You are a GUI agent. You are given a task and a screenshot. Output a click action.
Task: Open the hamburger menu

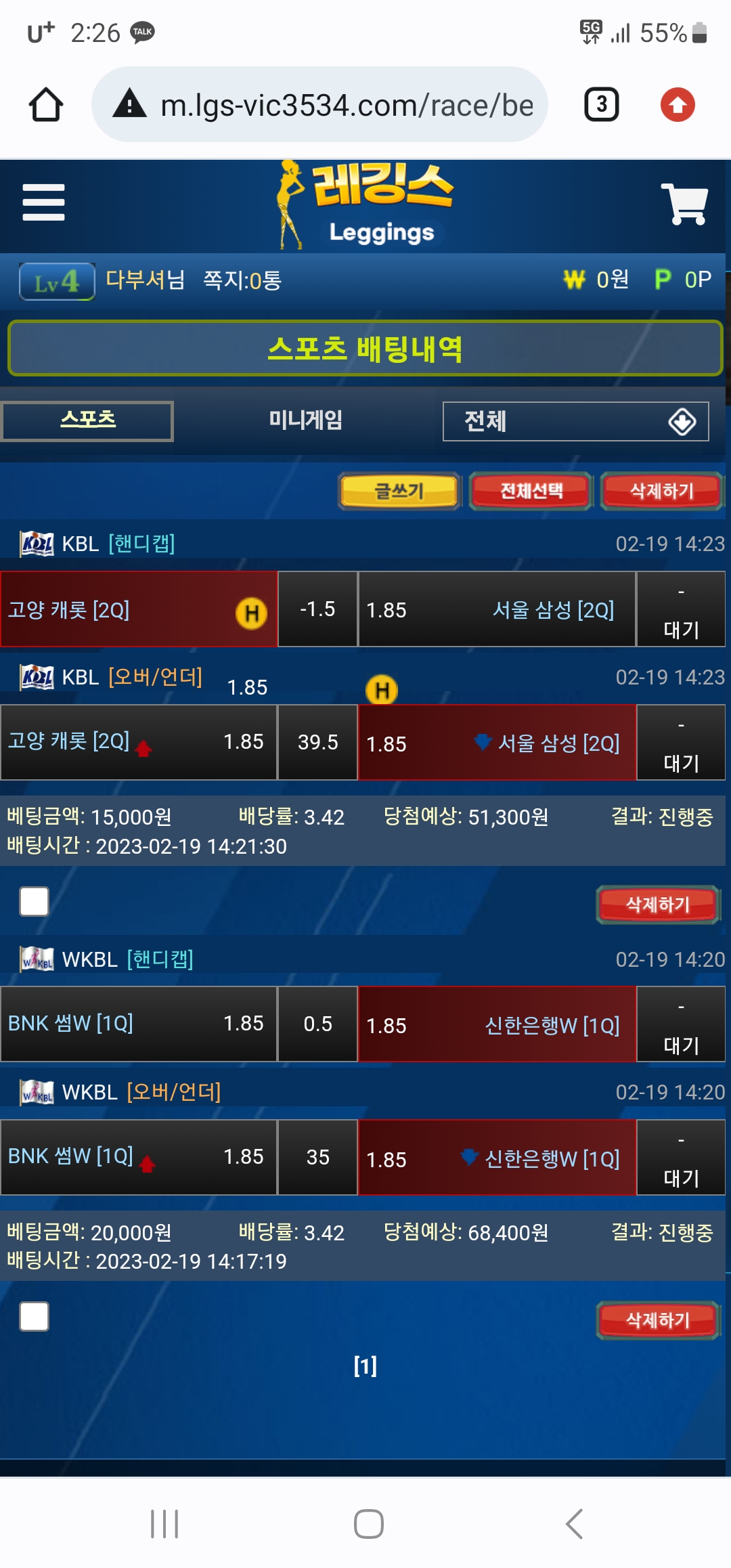pos(43,202)
